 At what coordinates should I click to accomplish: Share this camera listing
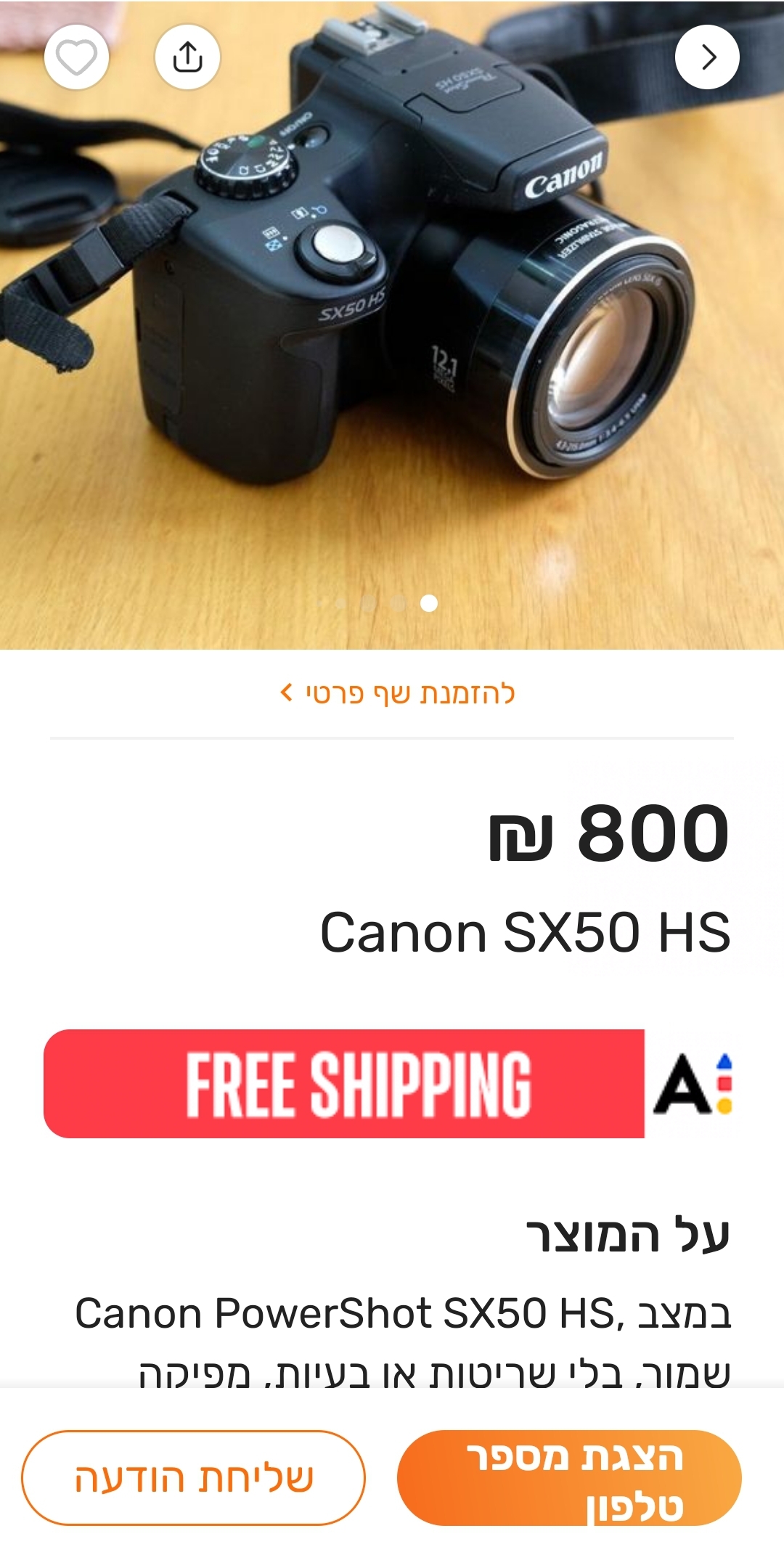[187, 57]
